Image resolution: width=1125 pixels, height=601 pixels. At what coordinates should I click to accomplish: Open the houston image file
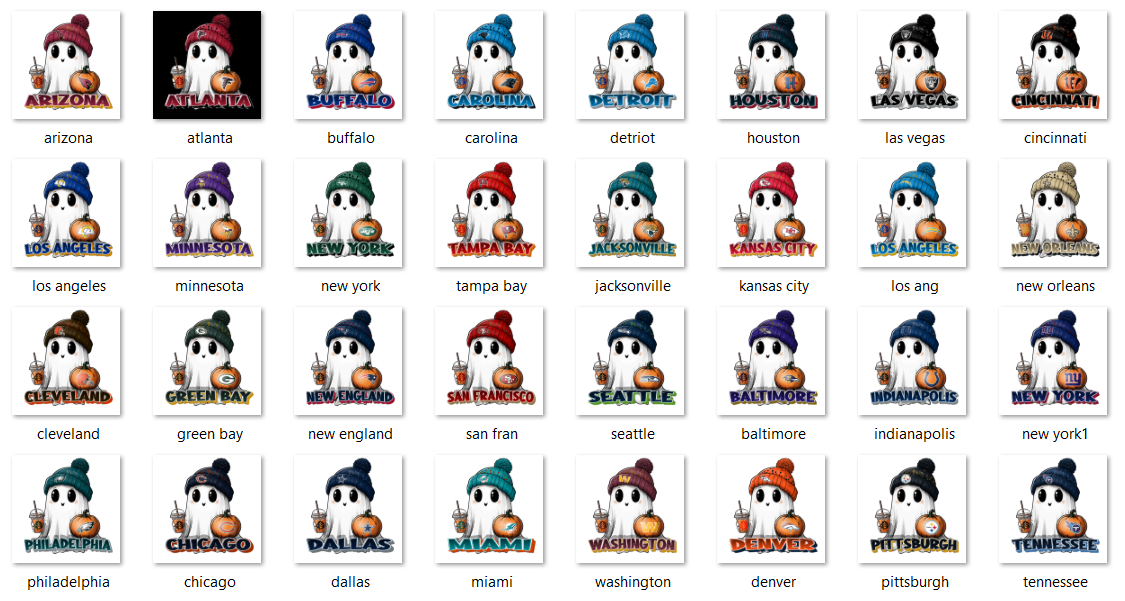point(772,65)
